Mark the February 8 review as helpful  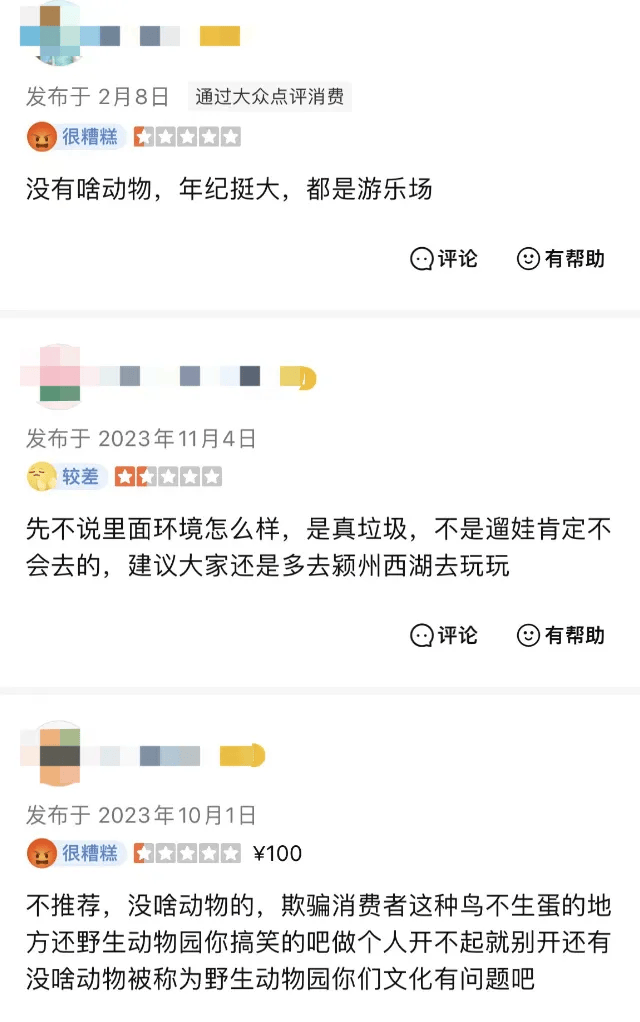[x=561, y=259]
